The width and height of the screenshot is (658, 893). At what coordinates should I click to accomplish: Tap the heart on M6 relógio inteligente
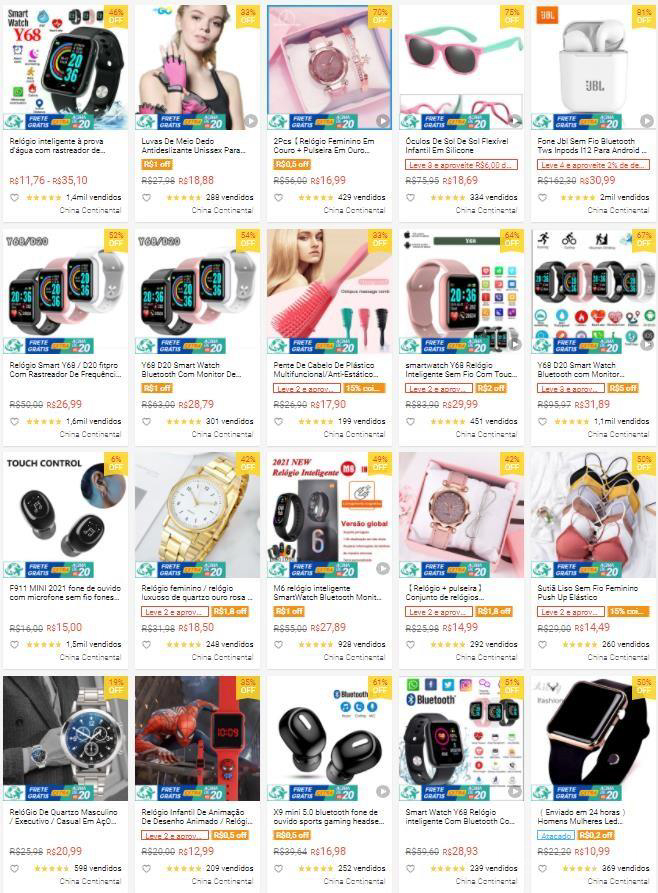[x=278, y=645]
